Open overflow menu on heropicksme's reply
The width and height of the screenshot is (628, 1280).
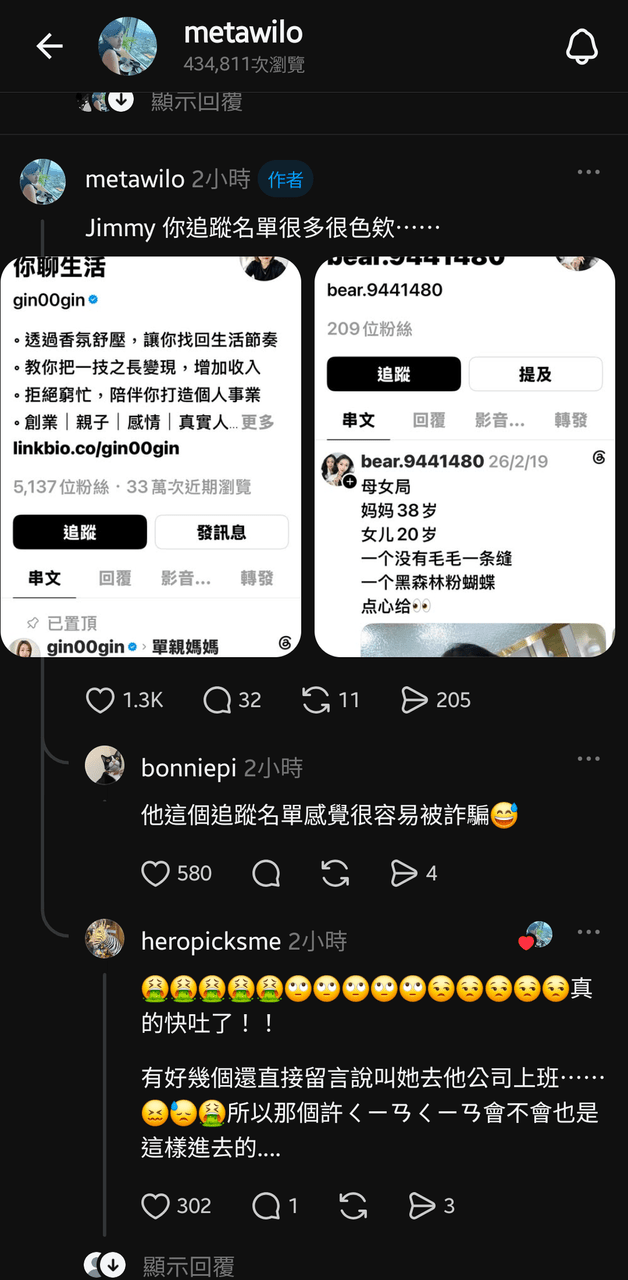coord(588,932)
